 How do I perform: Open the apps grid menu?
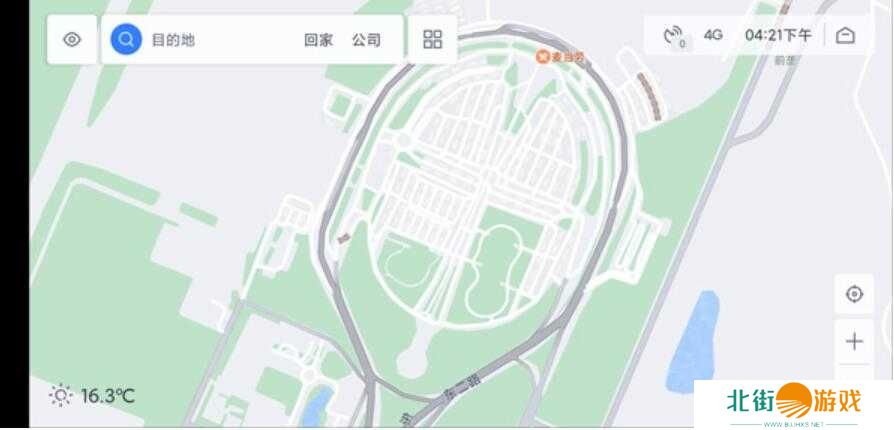click(x=433, y=40)
